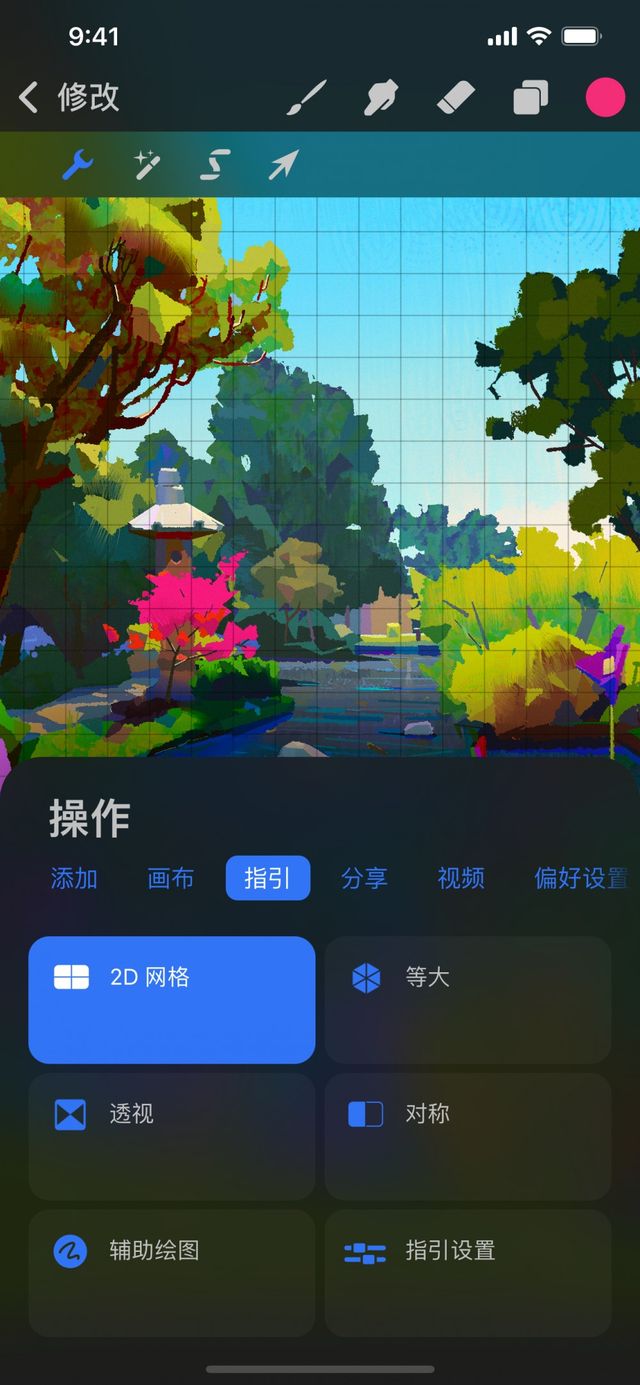Open the pink color picker
Image resolution: width=640 pixels, height=1385 pixels.
[605, 98]
